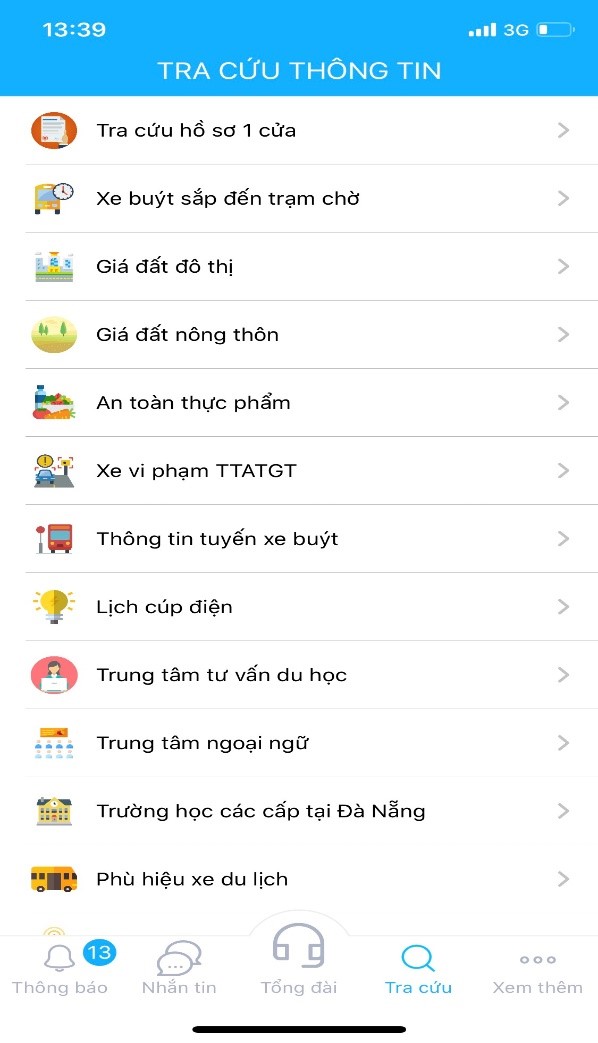The width and height of the screenshot is (598, 1043).
Task: Open Tra cứu hồ sơ 1 cửa
Action: click(299, 130)
